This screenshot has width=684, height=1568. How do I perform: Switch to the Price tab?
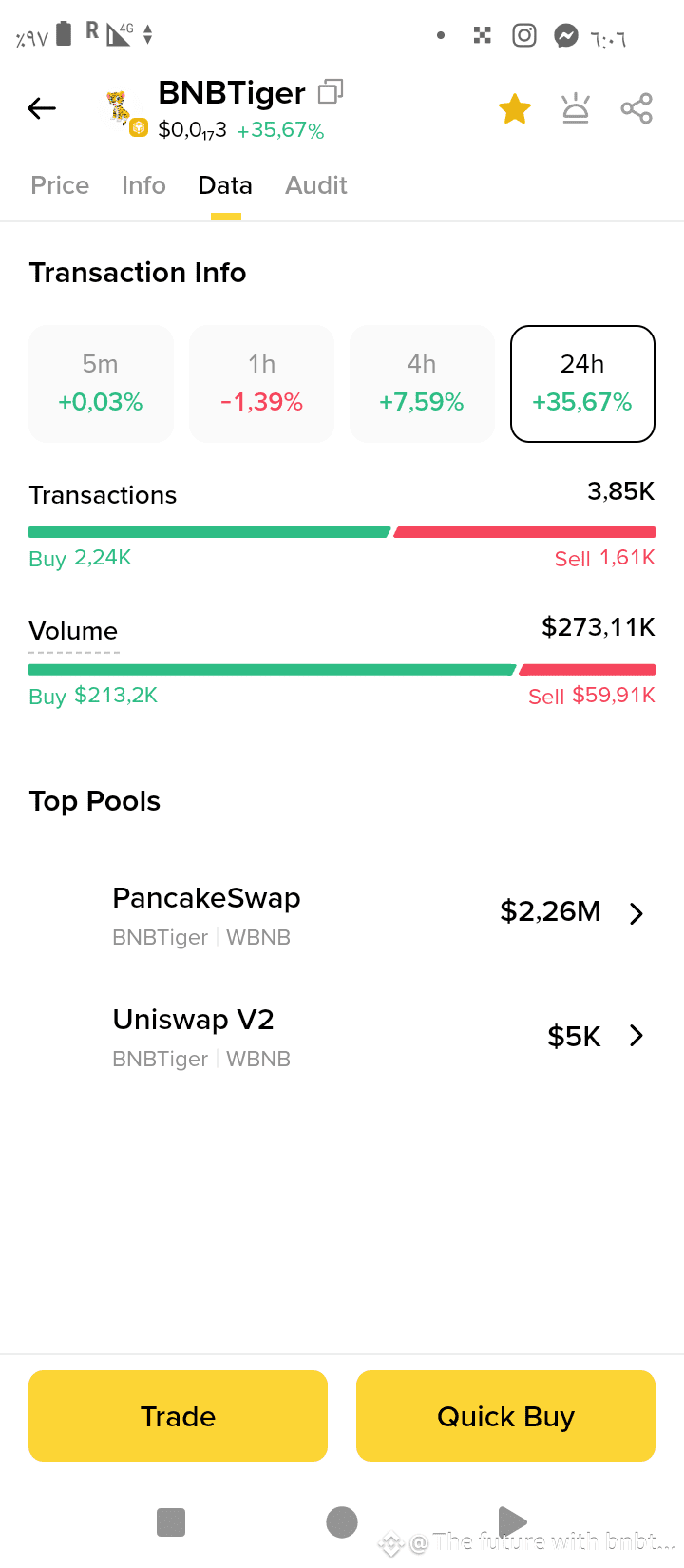[59, 185]
